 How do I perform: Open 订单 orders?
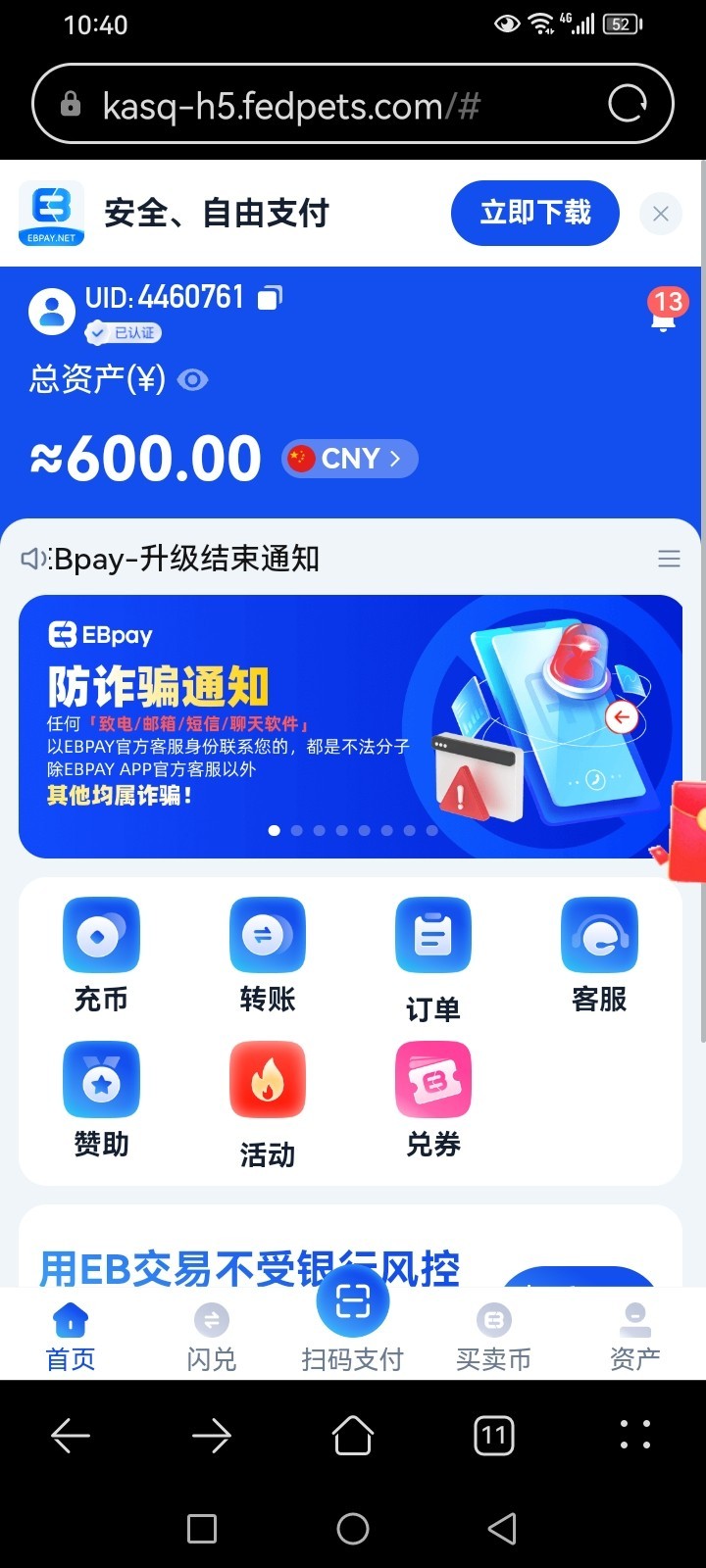tap(432, 956)
